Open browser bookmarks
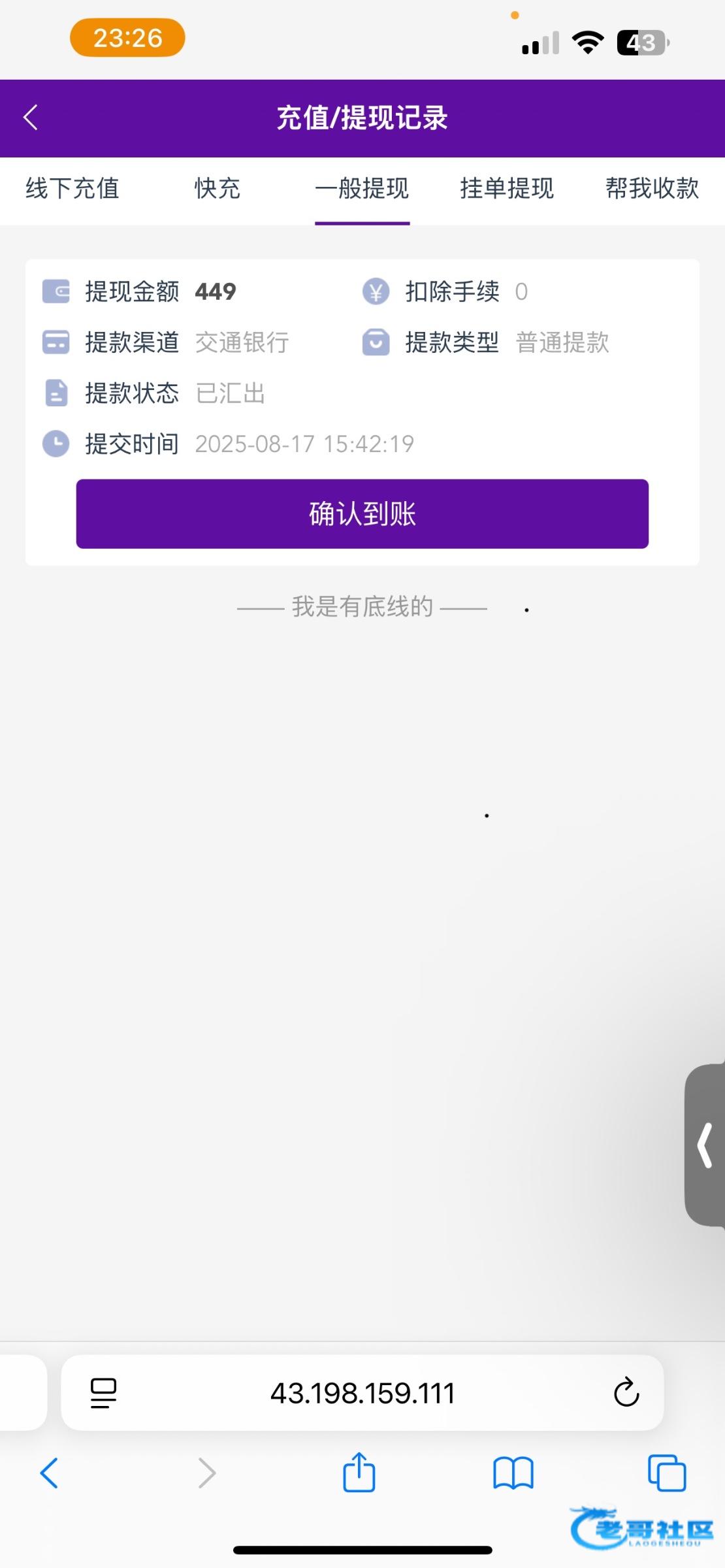 coord(513,1473)
